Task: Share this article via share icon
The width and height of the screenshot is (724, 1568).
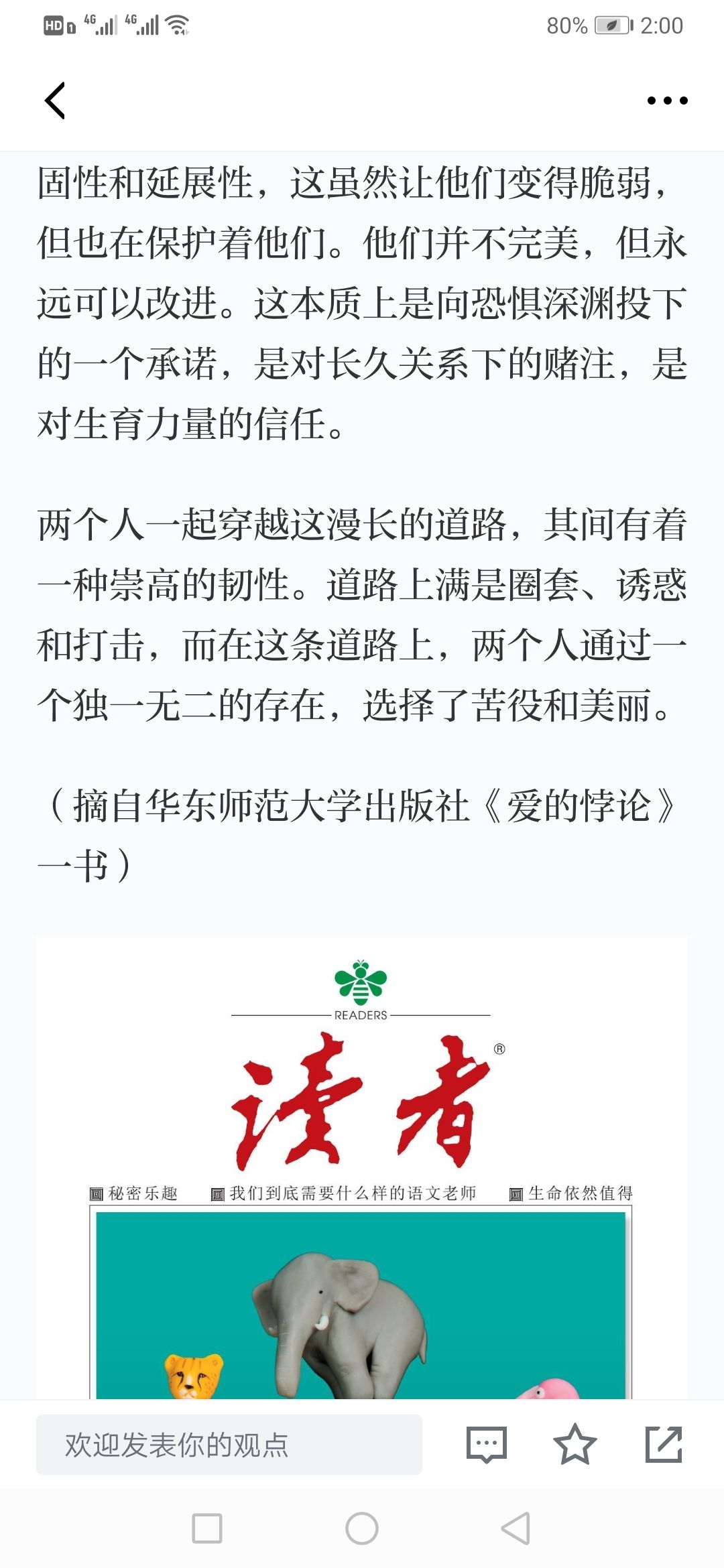Action: pos(664,1445)
